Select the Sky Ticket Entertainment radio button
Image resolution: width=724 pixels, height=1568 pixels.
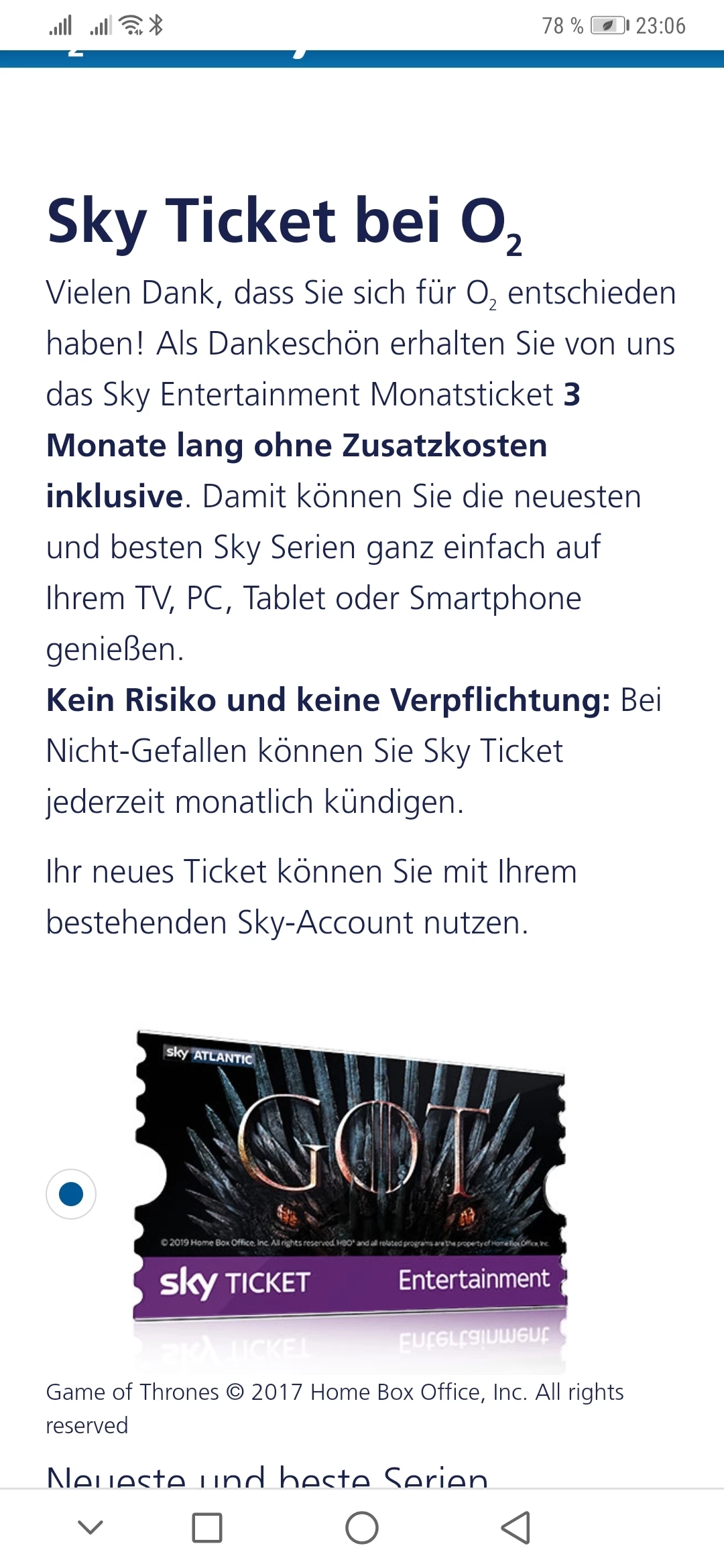tap(71, 1193)
